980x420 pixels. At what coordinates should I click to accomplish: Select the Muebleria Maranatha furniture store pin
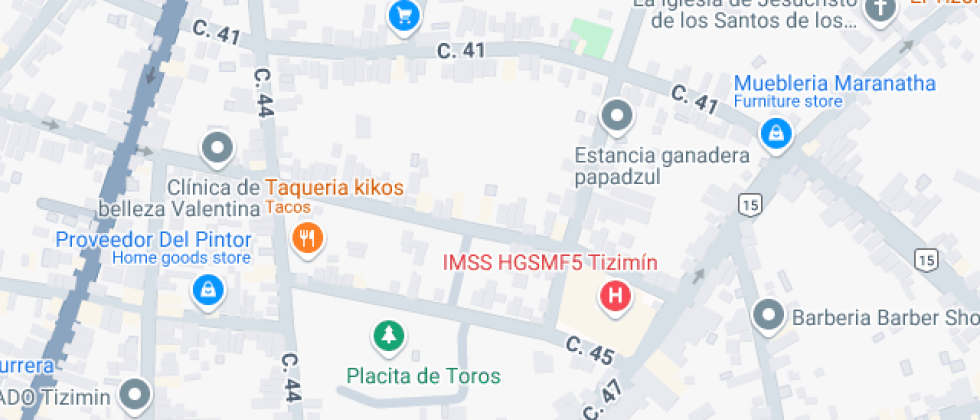click(776, 131)
